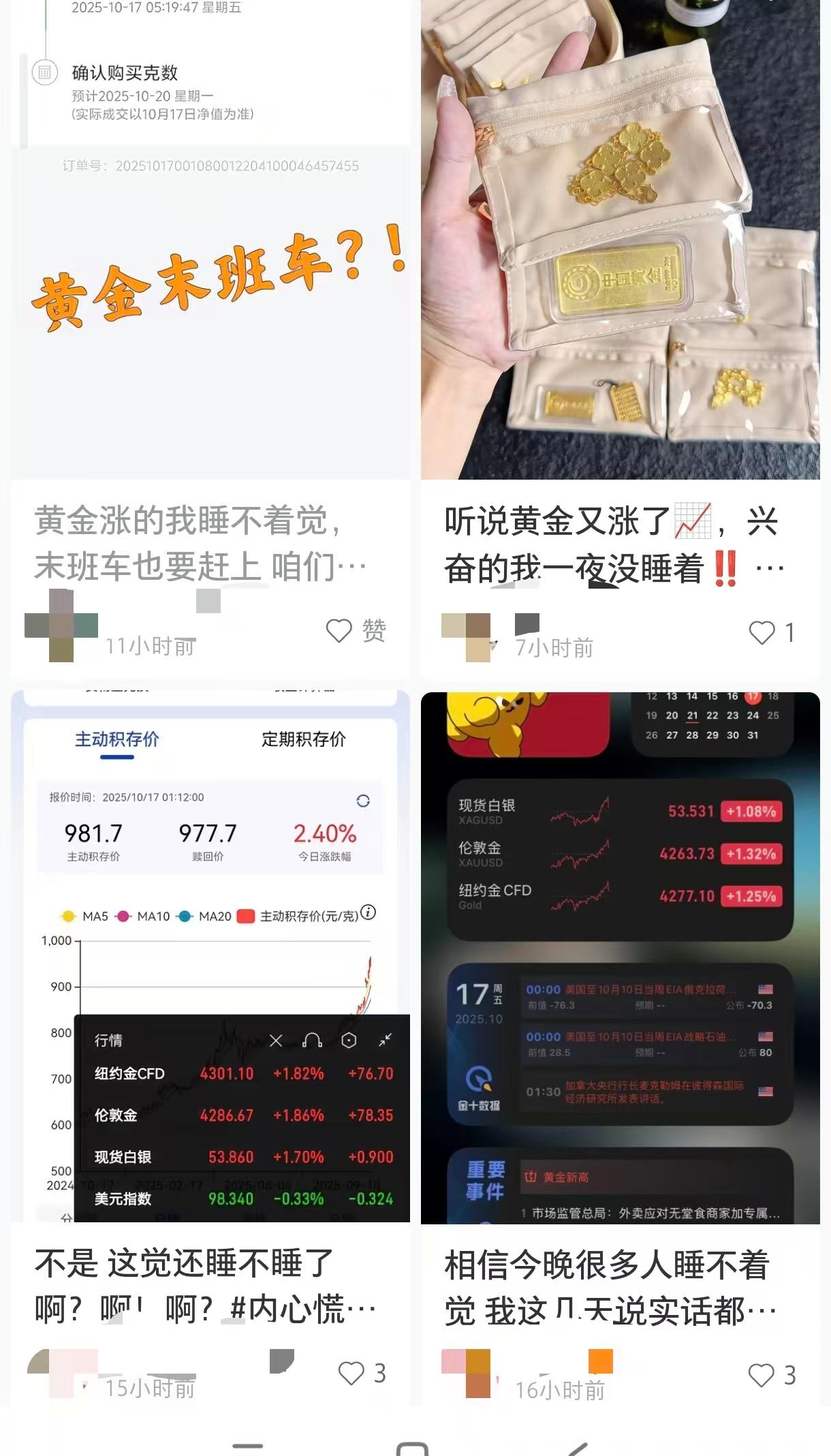This screenshot has width=831, height=1456.
Task: Open the post with 黄金末班车 image
Action: [210, 273]
